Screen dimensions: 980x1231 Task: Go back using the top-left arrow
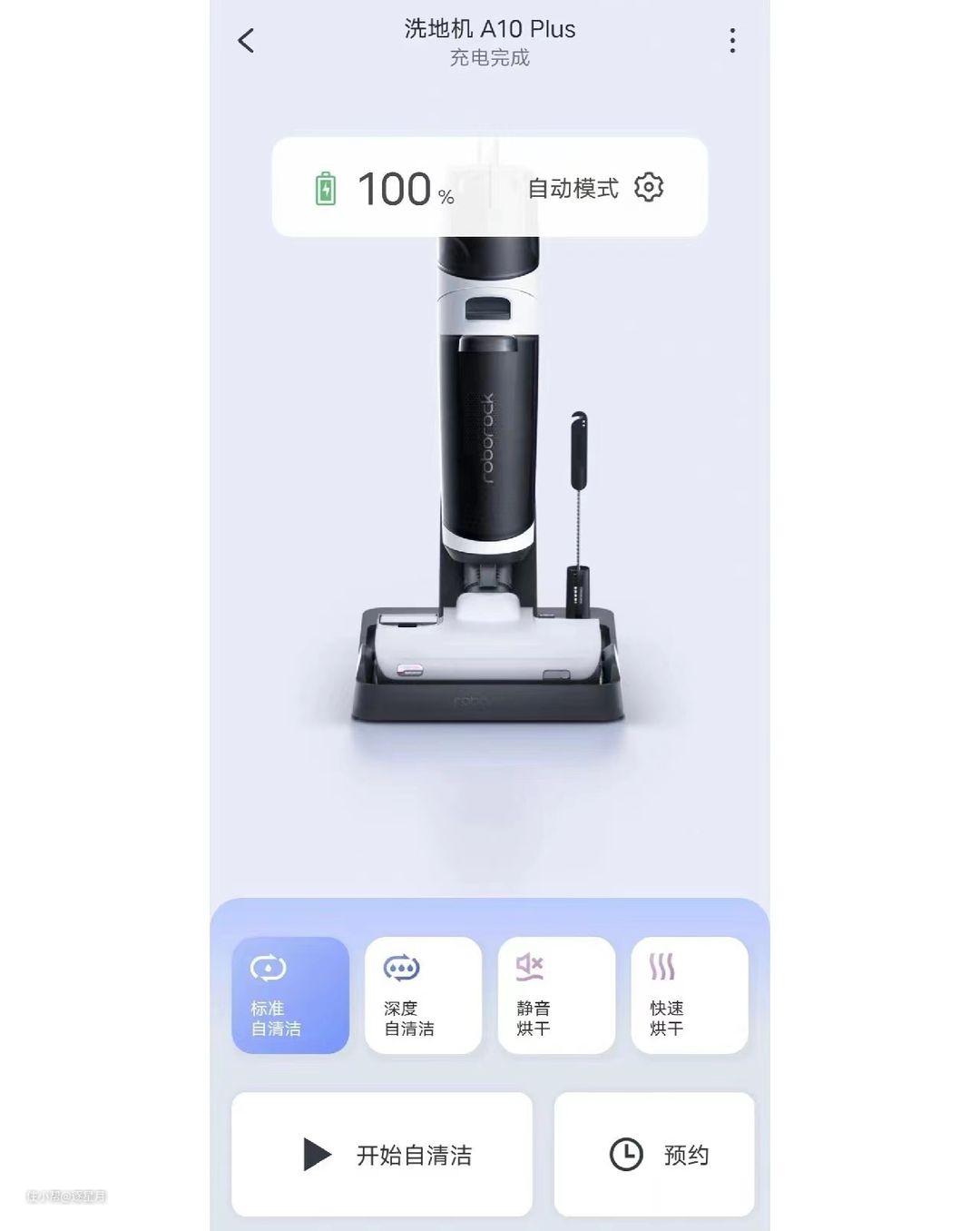[246, 40]
